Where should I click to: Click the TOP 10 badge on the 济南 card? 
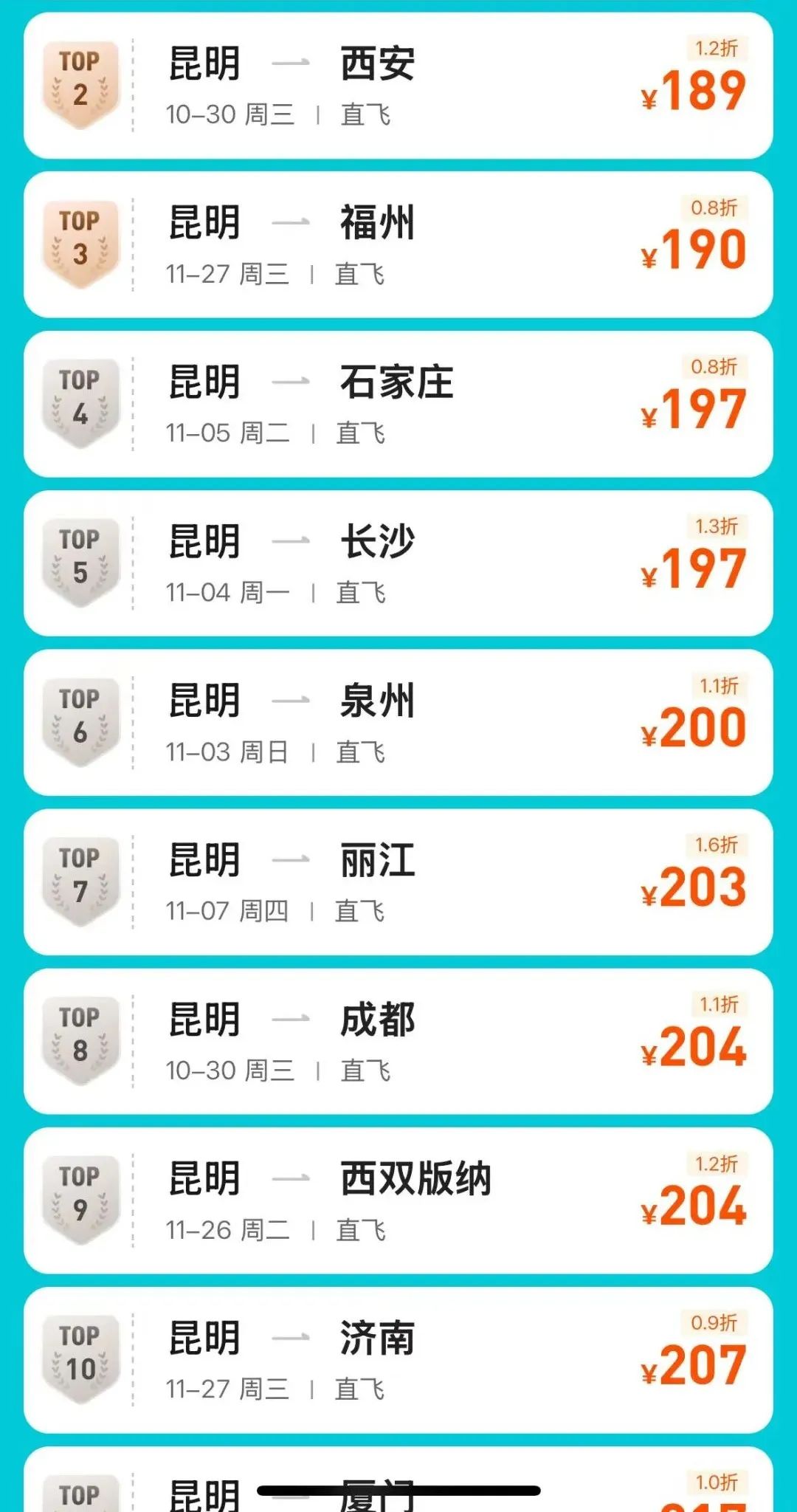pyautogui.click(x=81, y=1358)
